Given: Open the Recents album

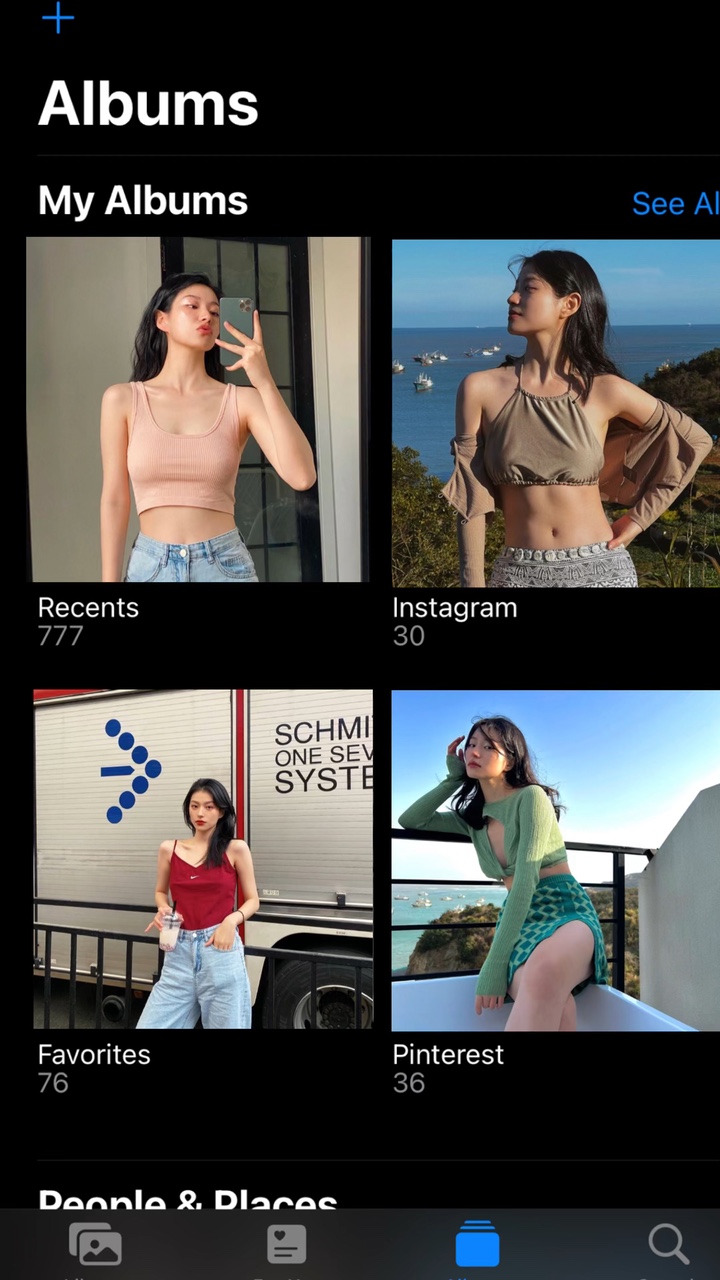Looking at the screenshot, I should click(x=198, y=410).
